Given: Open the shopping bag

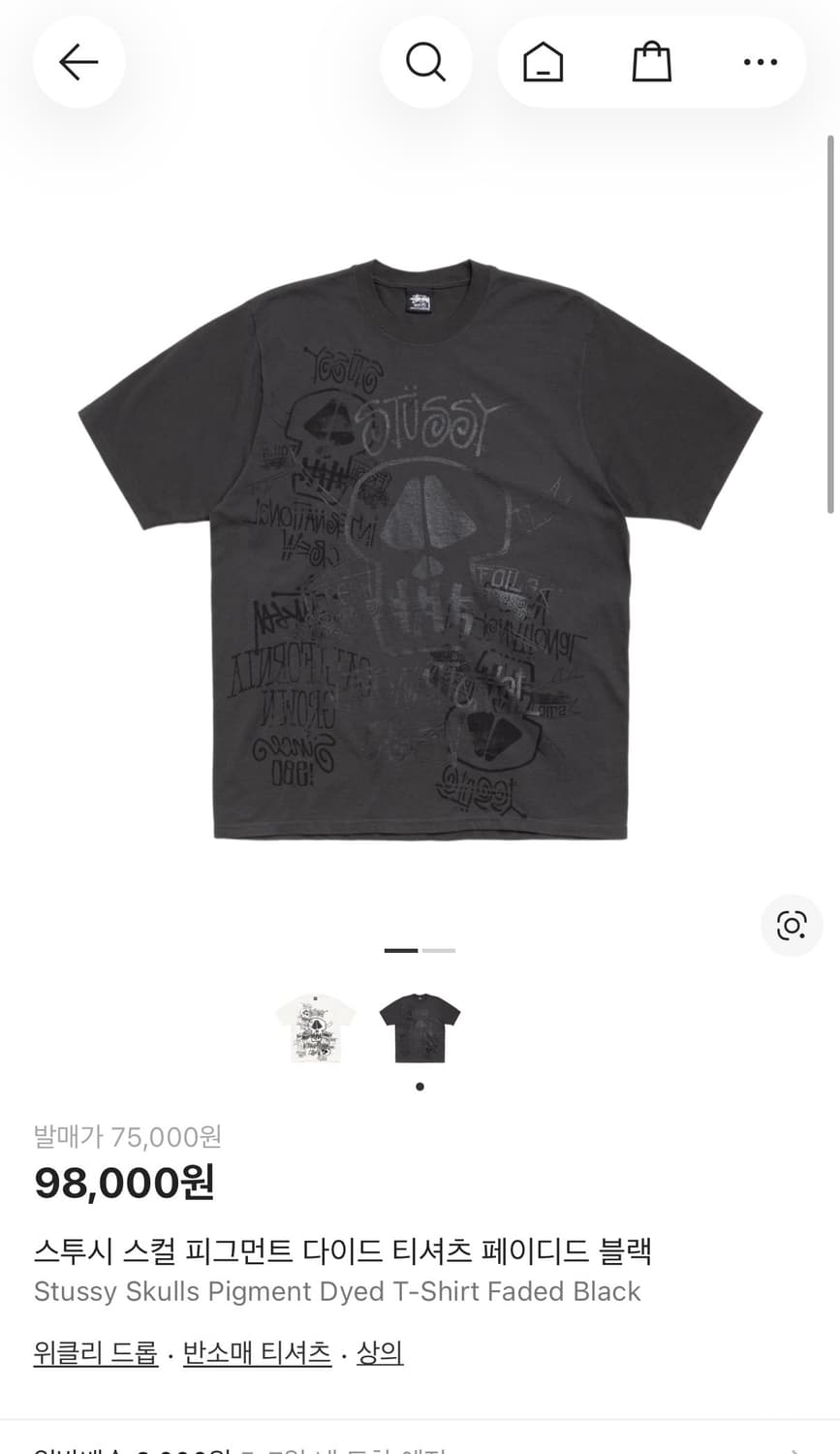Looking at the screenshot, I should click(x=652, y=61).
